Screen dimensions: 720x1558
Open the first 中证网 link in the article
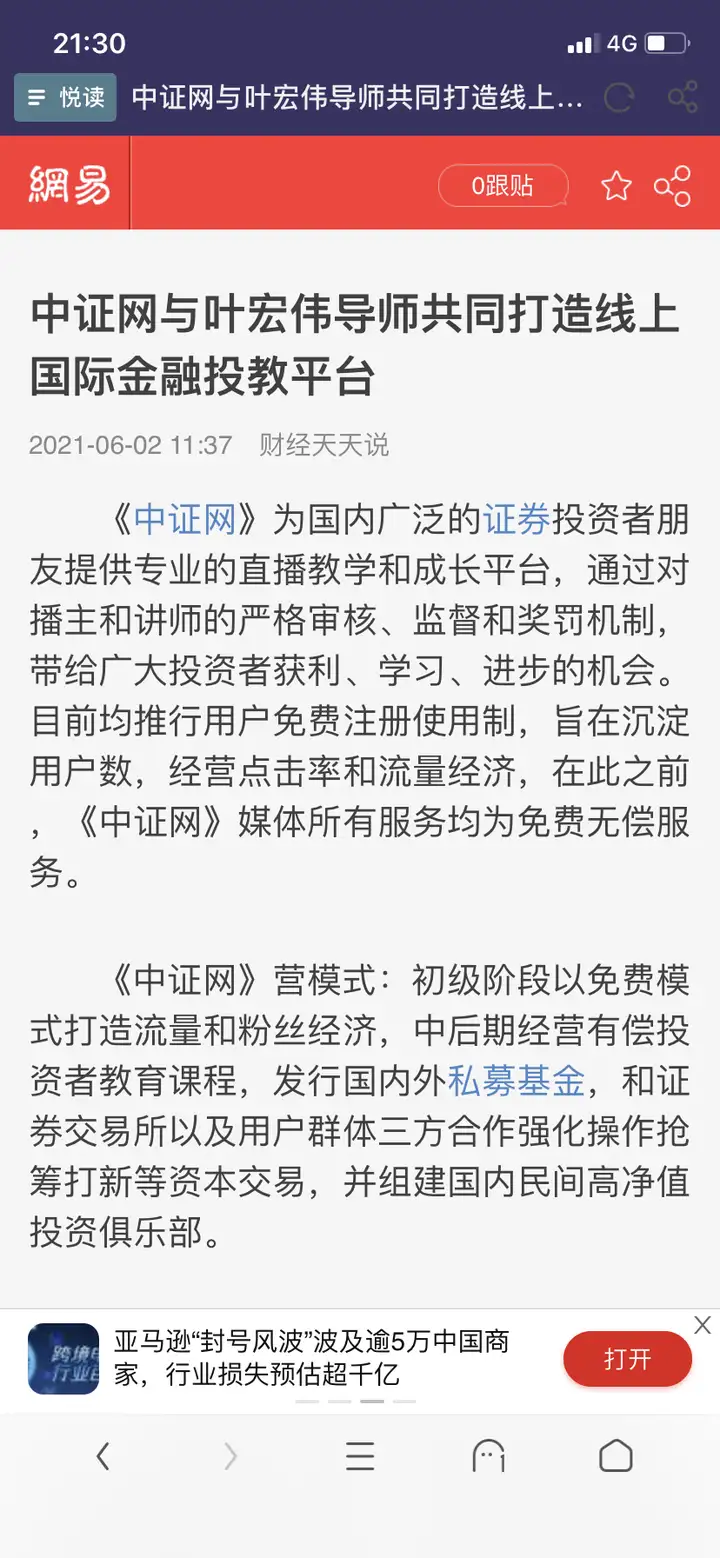pyautogui.click(x=185, y=521)
